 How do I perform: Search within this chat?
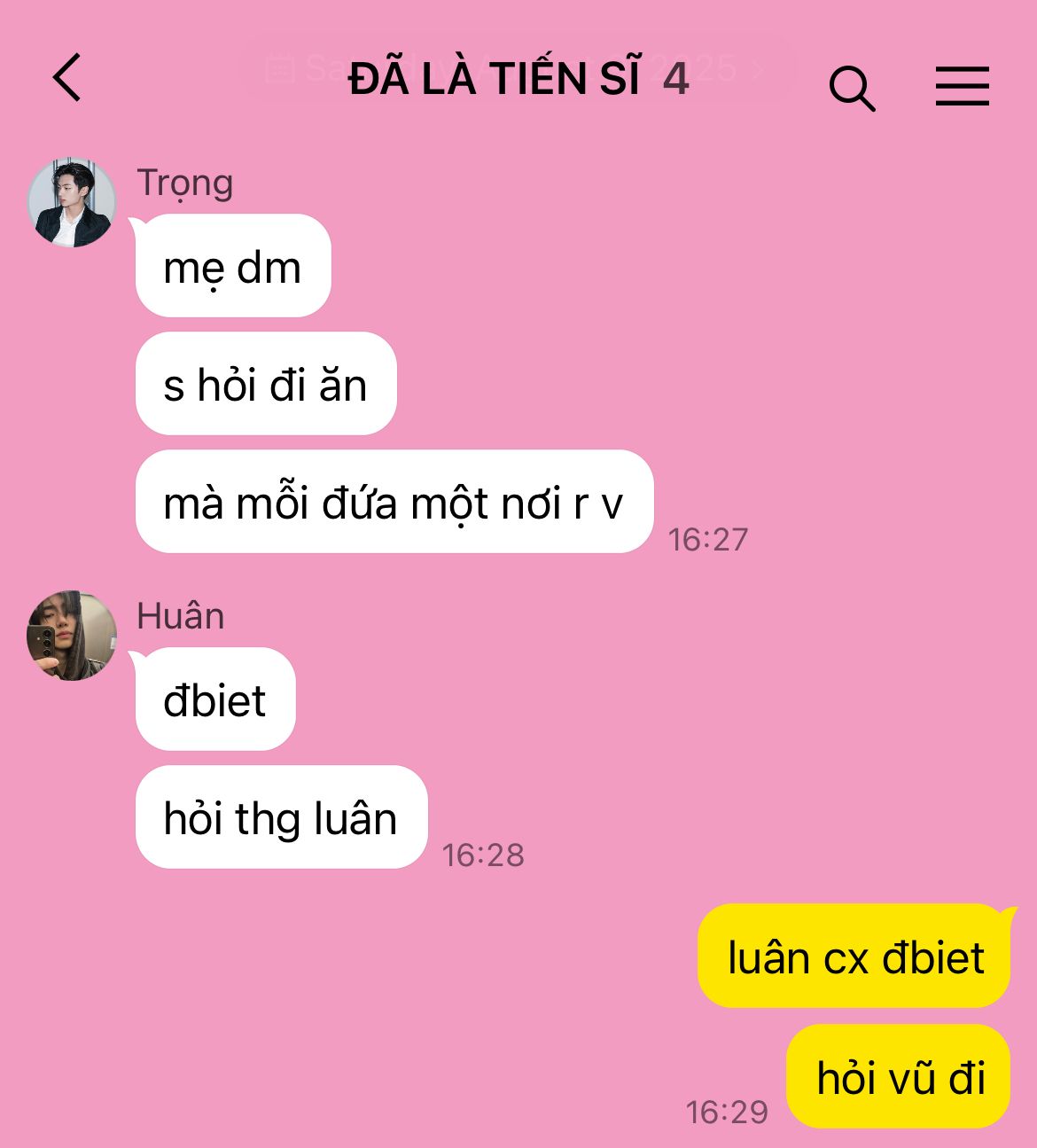click(852, 88)
